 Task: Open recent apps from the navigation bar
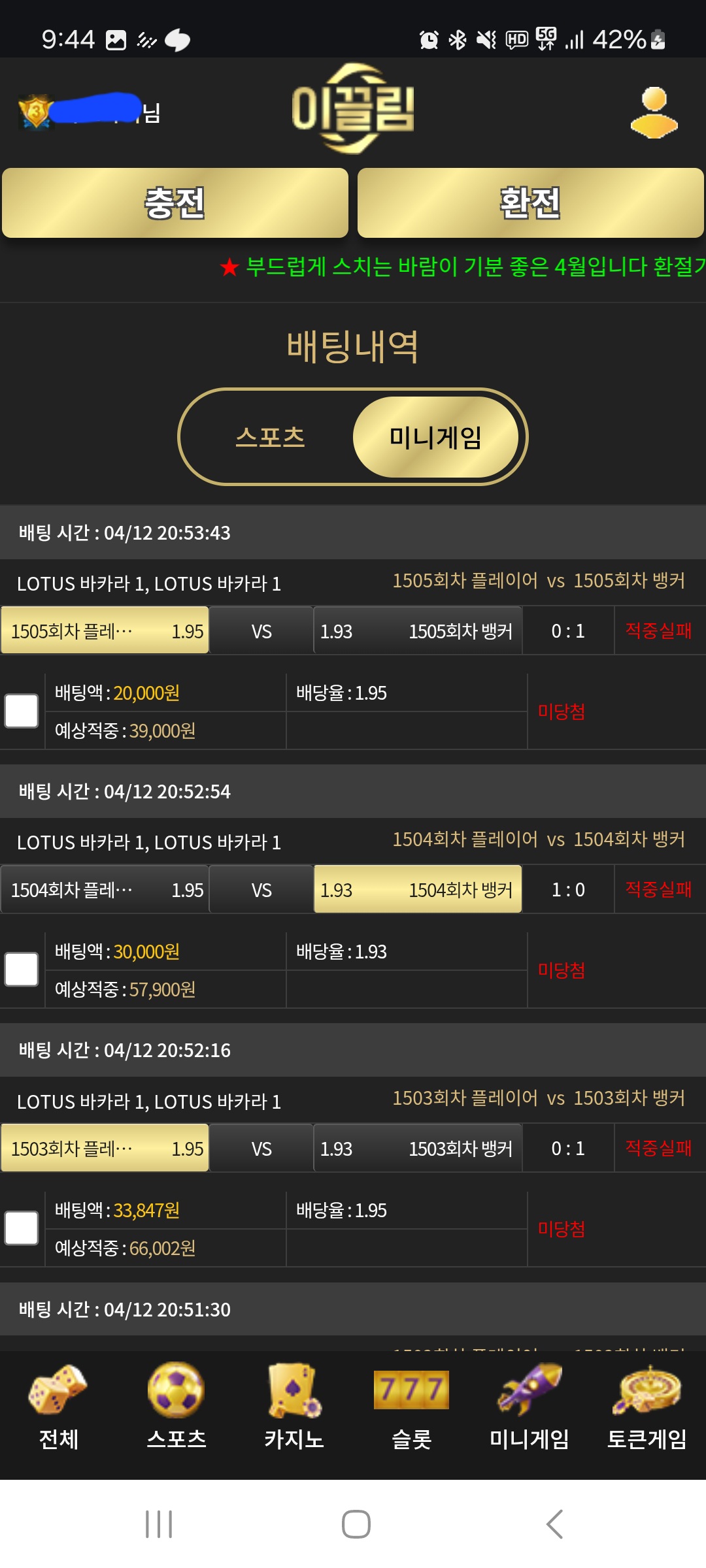pyautogui.click(x=159, y=1524)
